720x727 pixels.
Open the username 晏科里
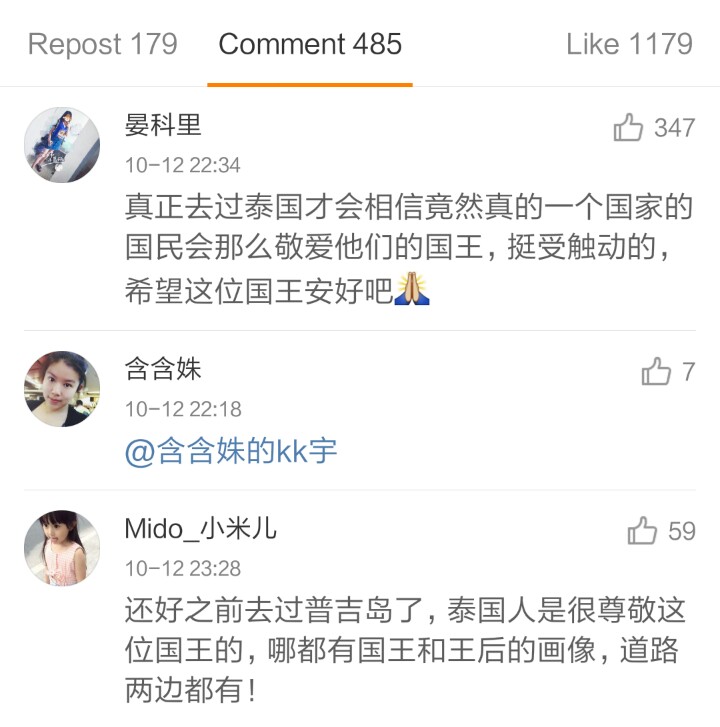tap(163, 124)
